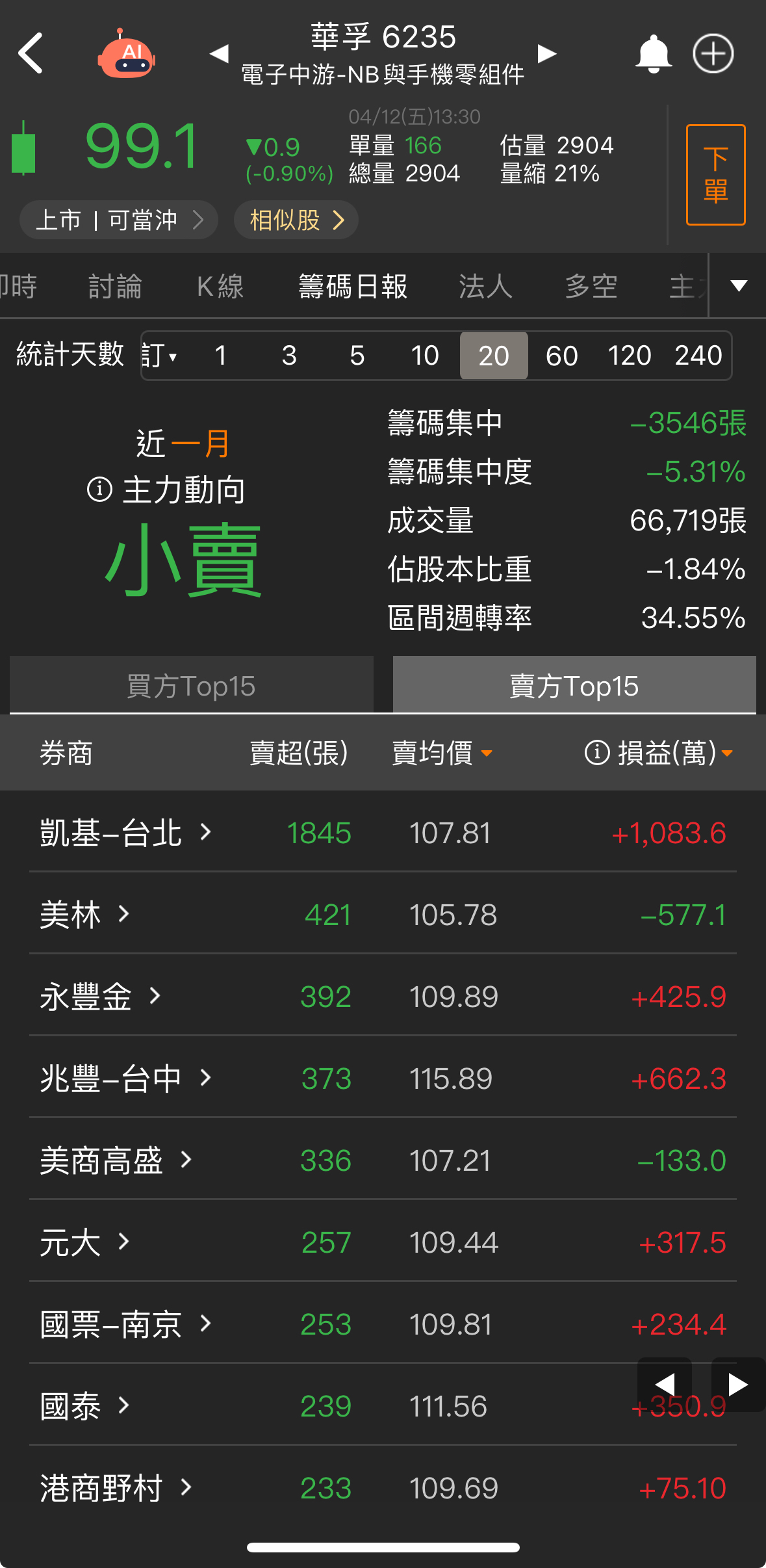Open the 相似股 similar stocks chip
The width and height of the screenshot is (766, 1568).
tap(296, 220)
